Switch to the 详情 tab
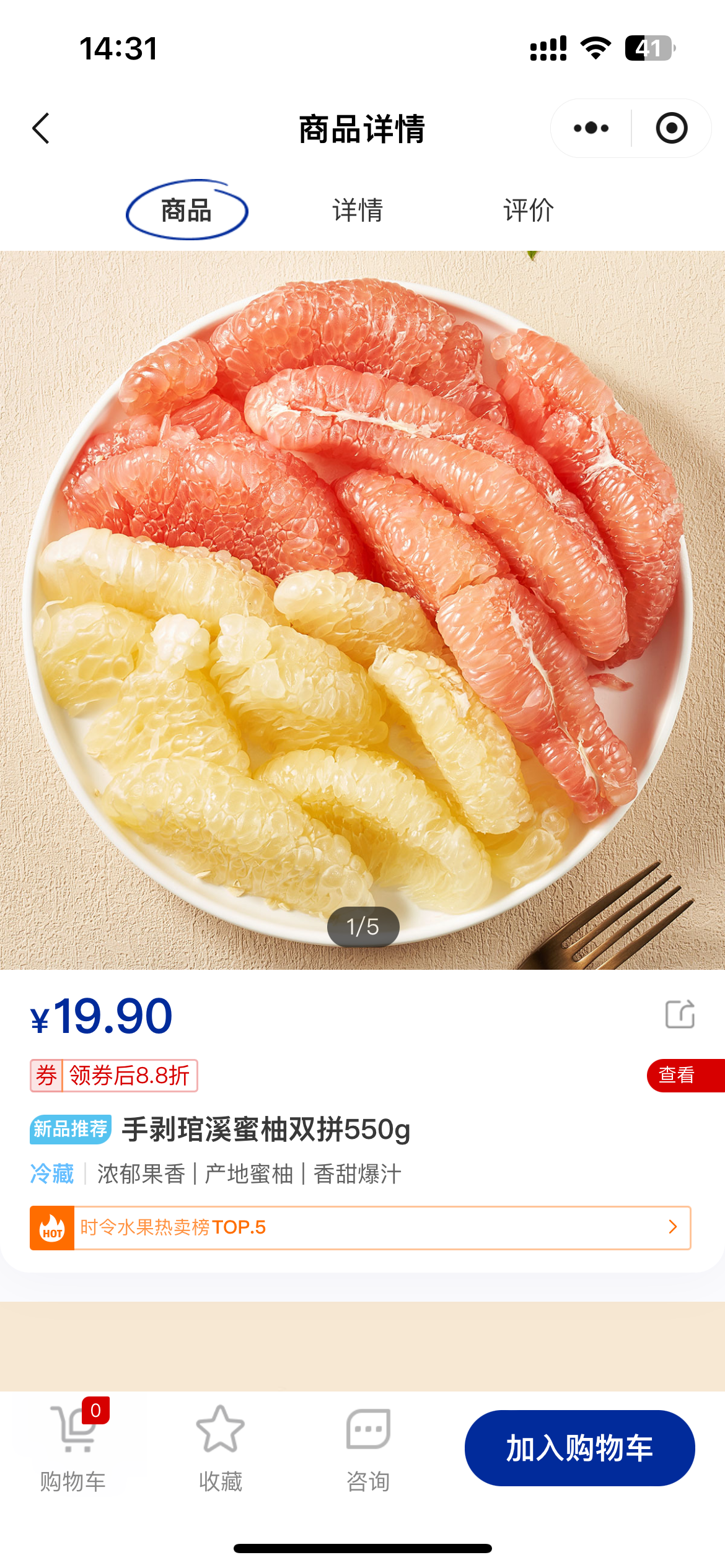This screenshot has width=725, height=1568. pyautogui.click(x=358, y=211)
